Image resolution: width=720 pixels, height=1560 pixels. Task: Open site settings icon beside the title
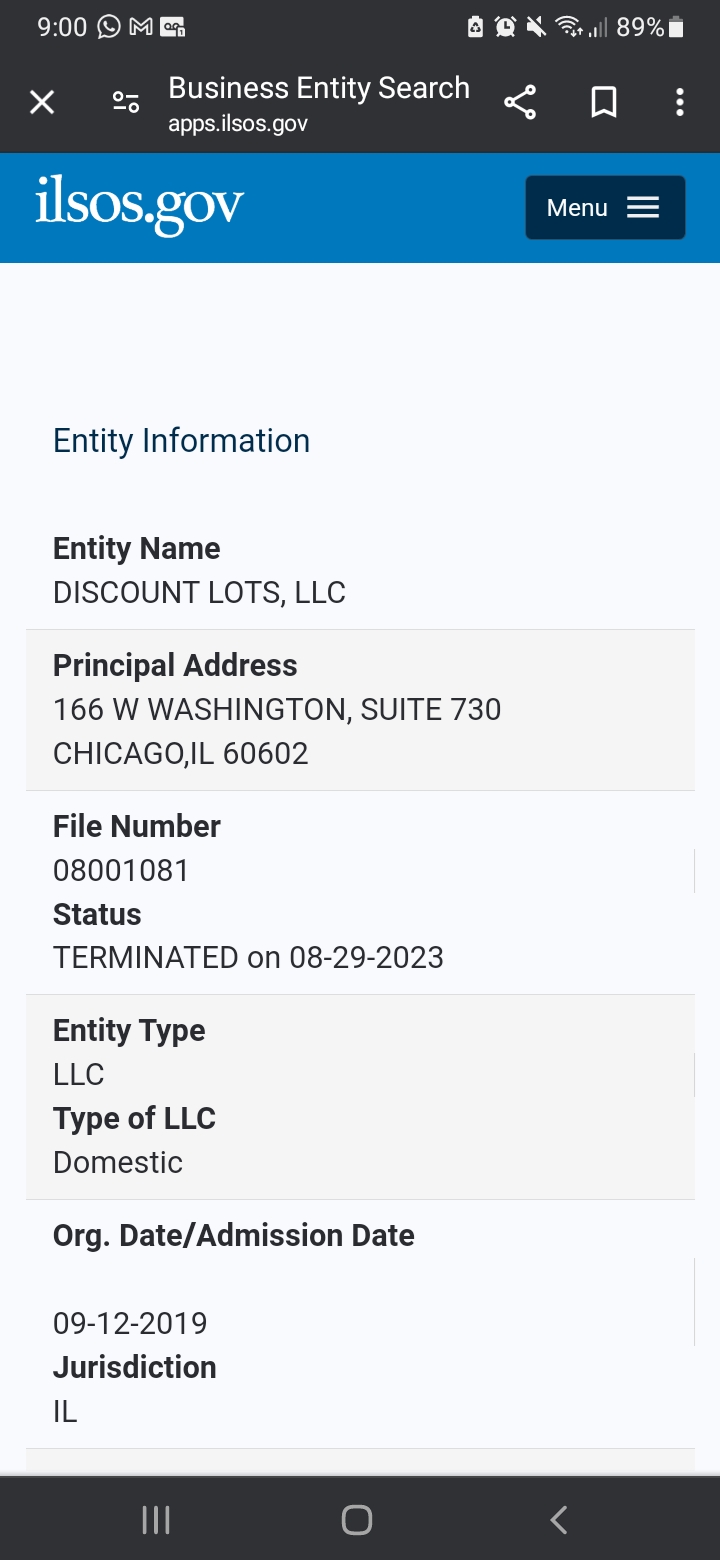pyautogui.click(x=126, y=102)
